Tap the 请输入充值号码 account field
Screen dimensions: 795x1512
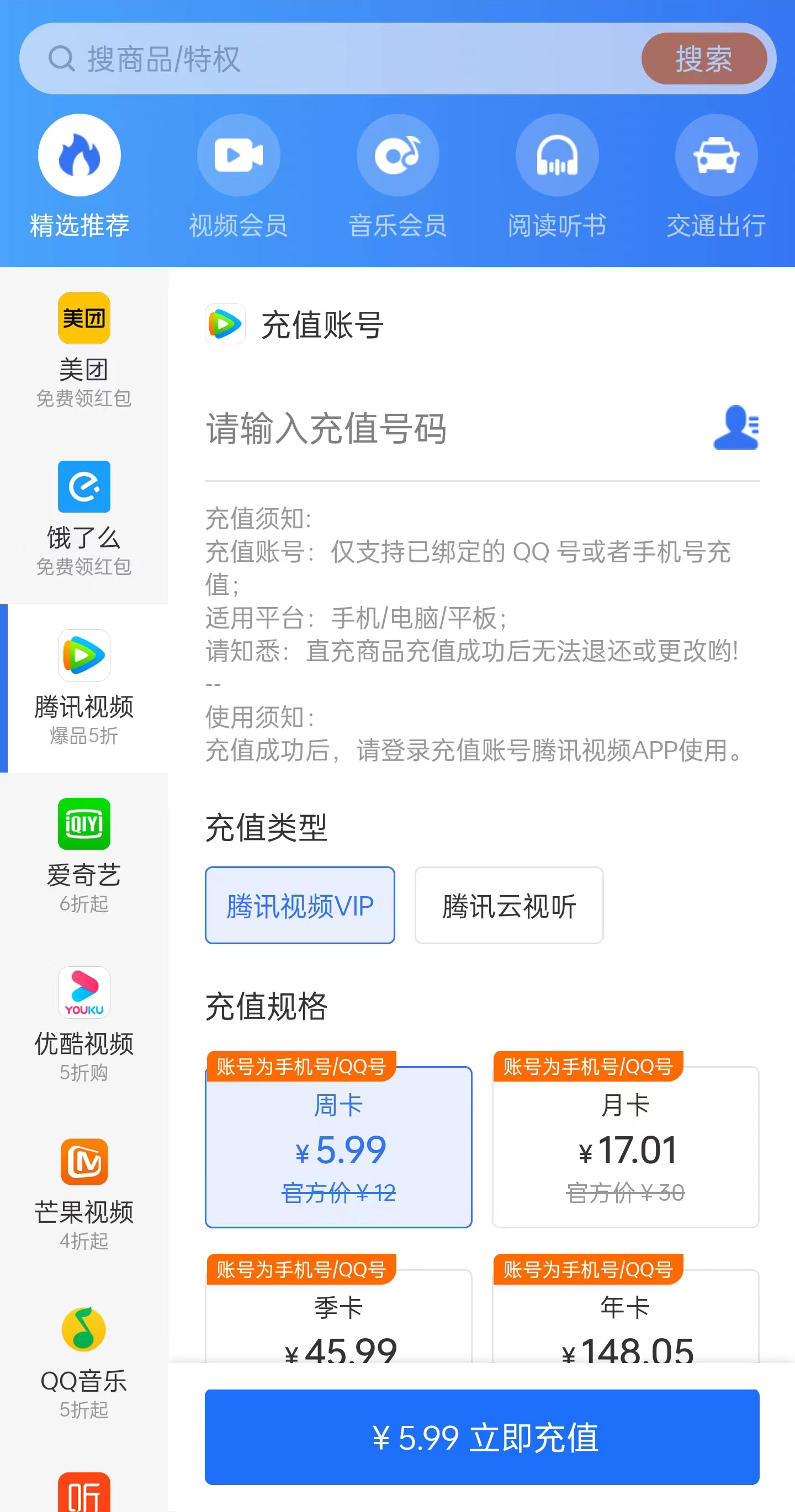coord(452,428)
